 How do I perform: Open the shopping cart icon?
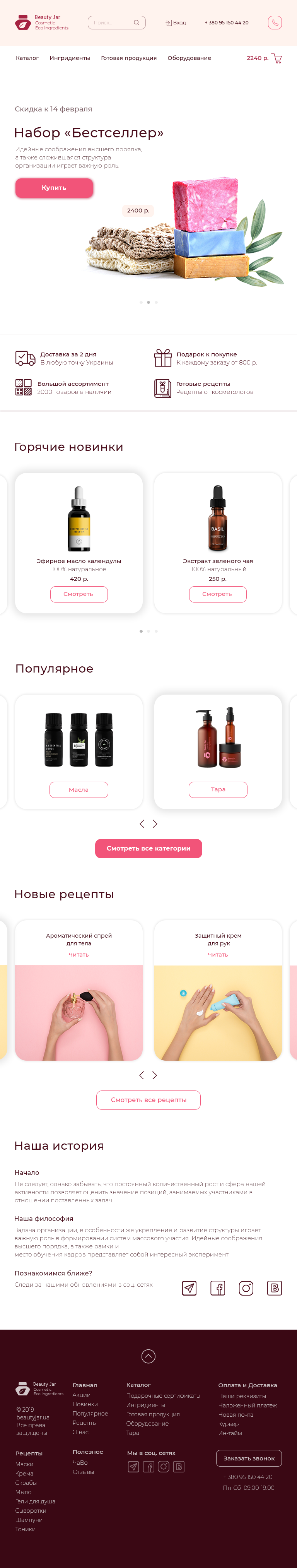point(278,58)
